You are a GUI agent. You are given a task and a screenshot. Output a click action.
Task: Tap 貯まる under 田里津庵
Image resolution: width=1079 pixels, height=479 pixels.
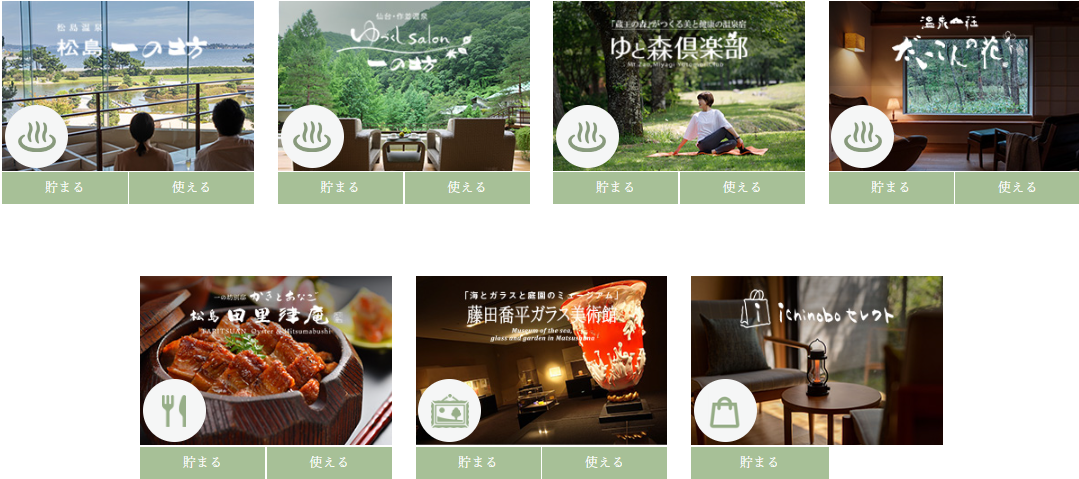point(202,462)
